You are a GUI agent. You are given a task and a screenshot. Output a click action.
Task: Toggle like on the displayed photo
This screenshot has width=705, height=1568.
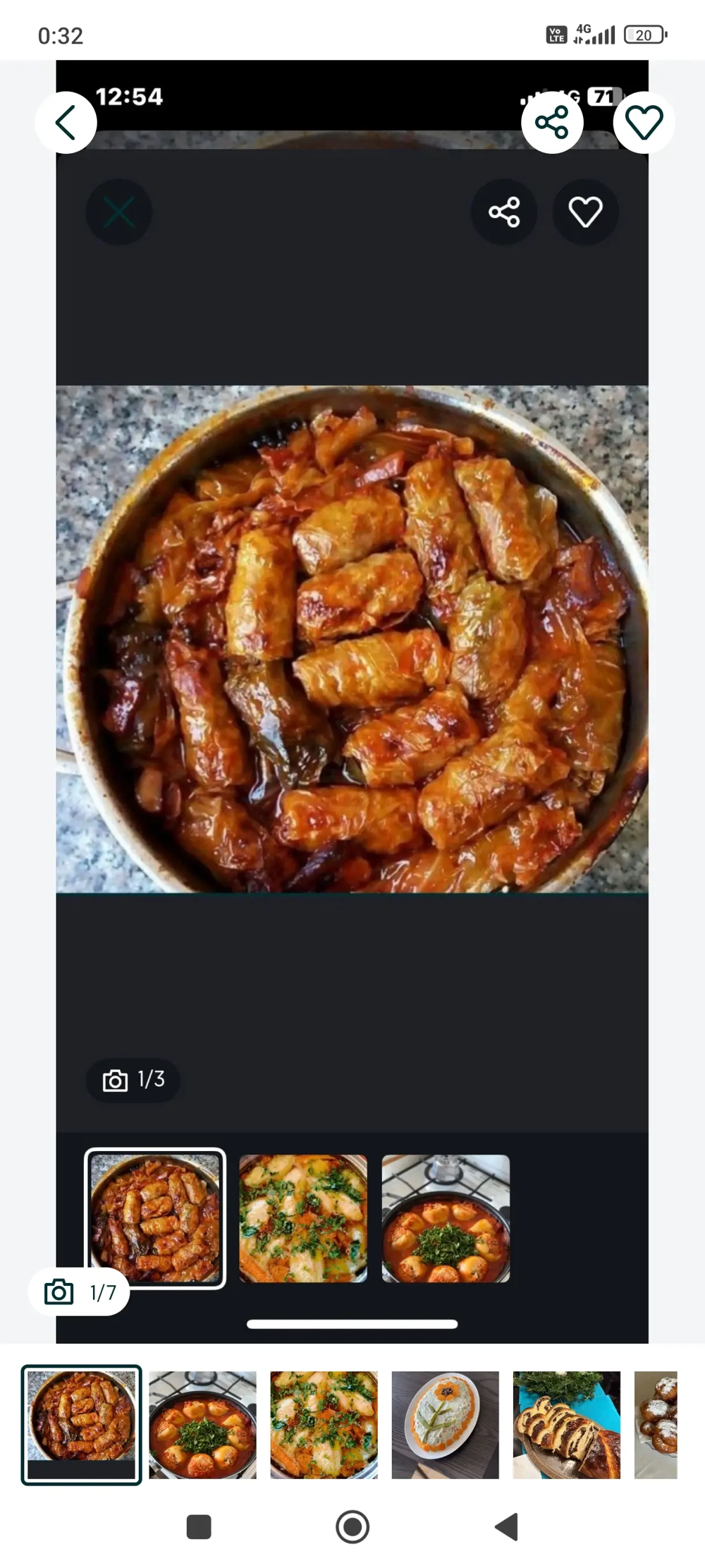[x=585, y=211]
